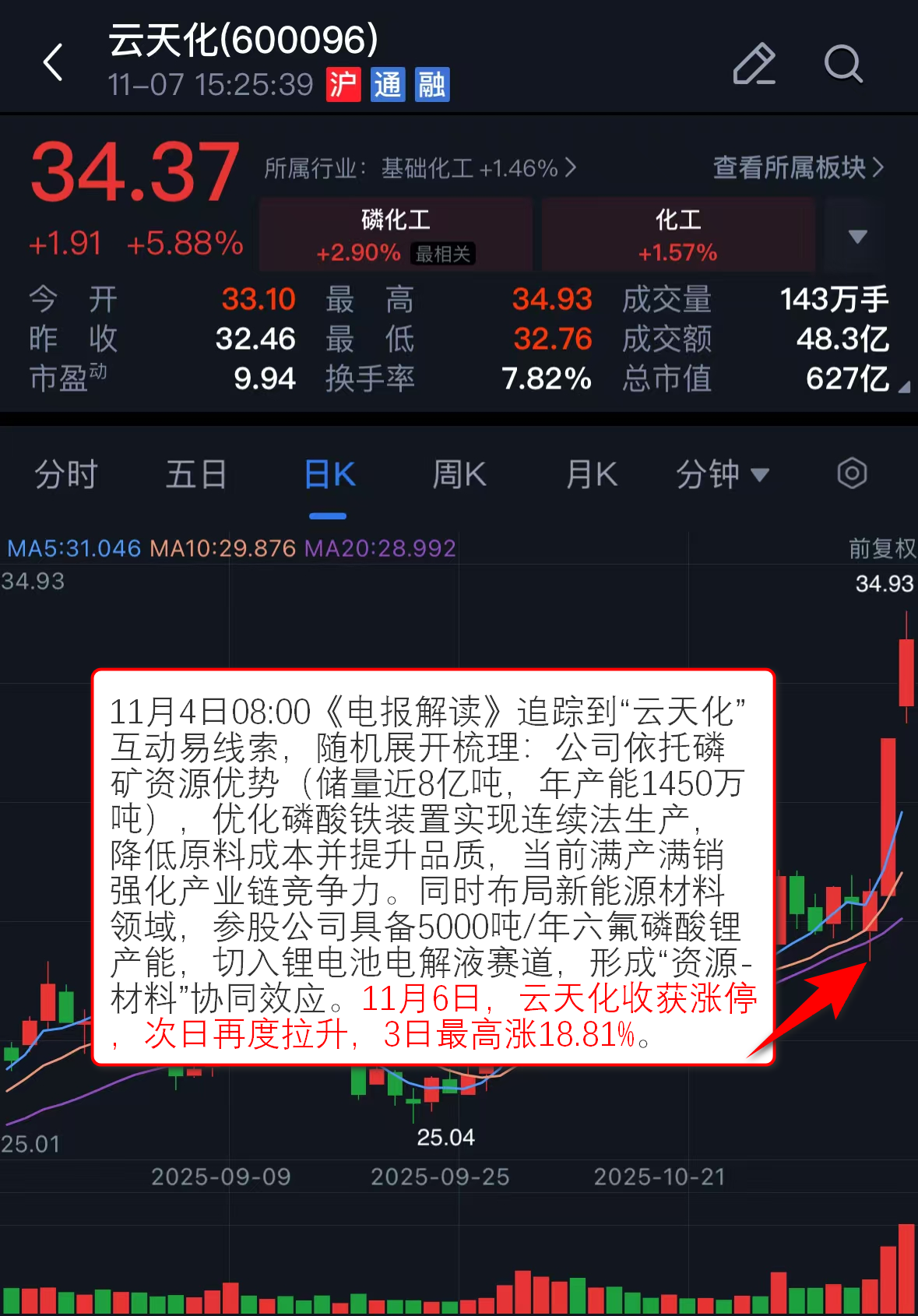
Task: Open stock search via the magnifier icon
Action: pyautogui.click(x=843, y=64)
